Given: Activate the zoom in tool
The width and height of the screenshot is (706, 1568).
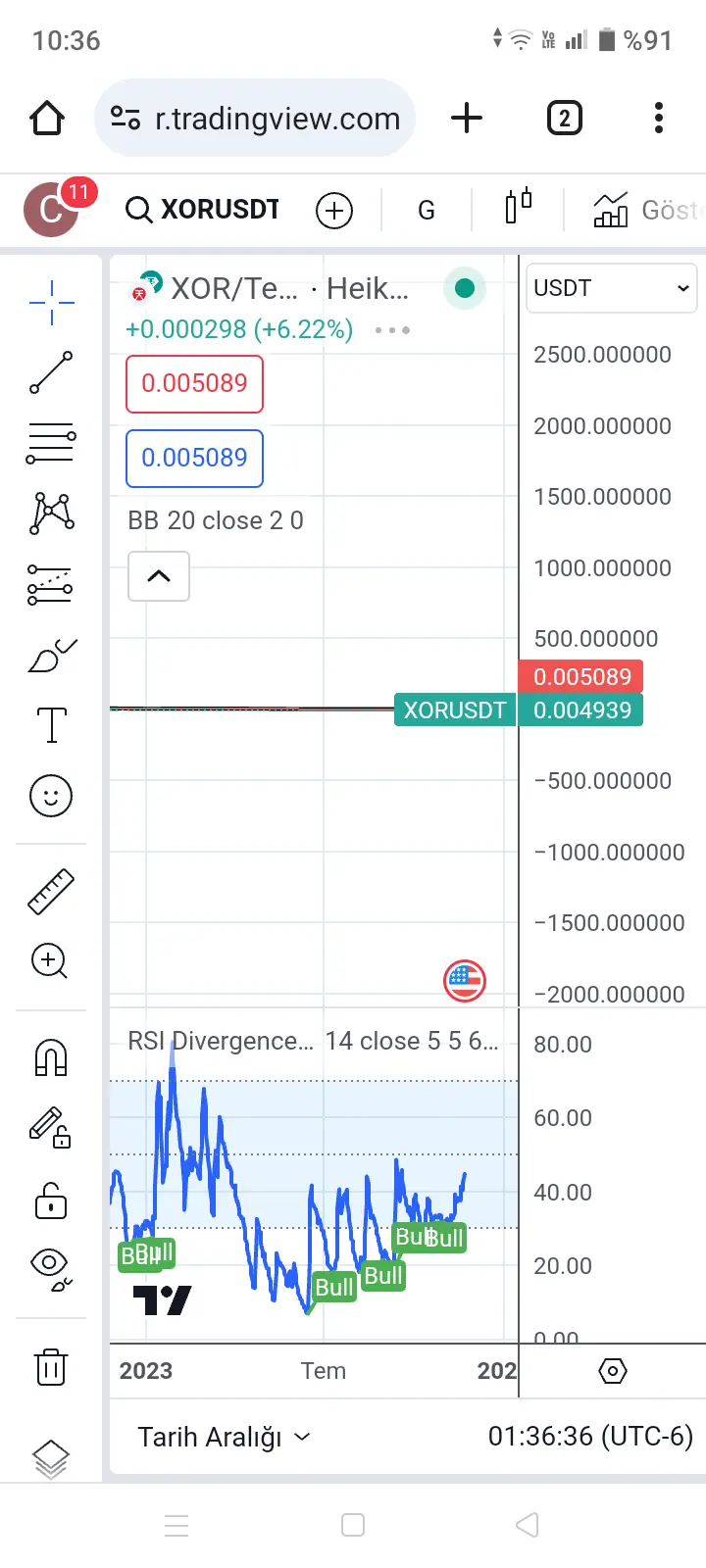Looking at the screenshot, I should click(x=50, y=961).
